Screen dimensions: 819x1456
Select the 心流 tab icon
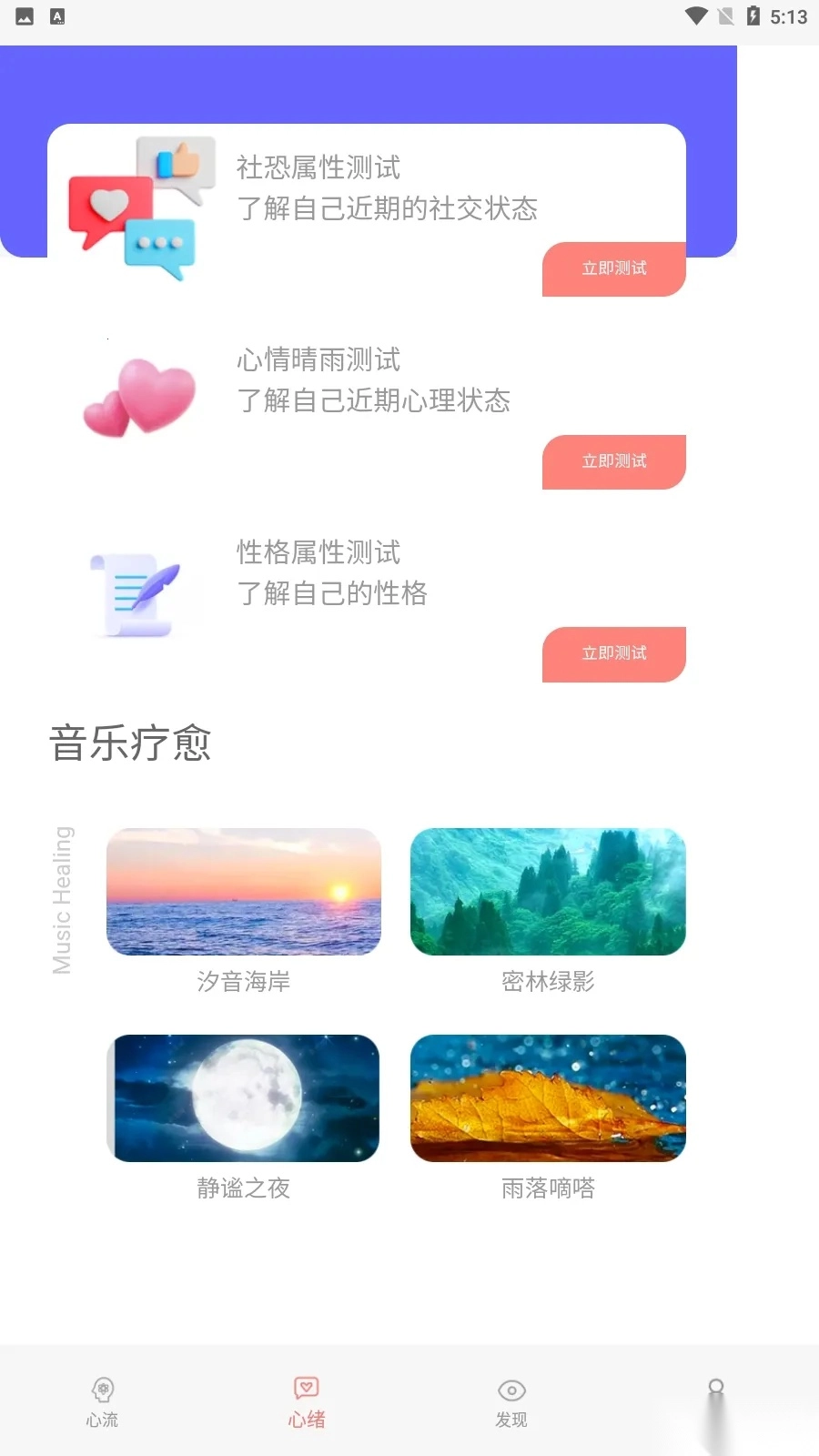[103, 1390]
